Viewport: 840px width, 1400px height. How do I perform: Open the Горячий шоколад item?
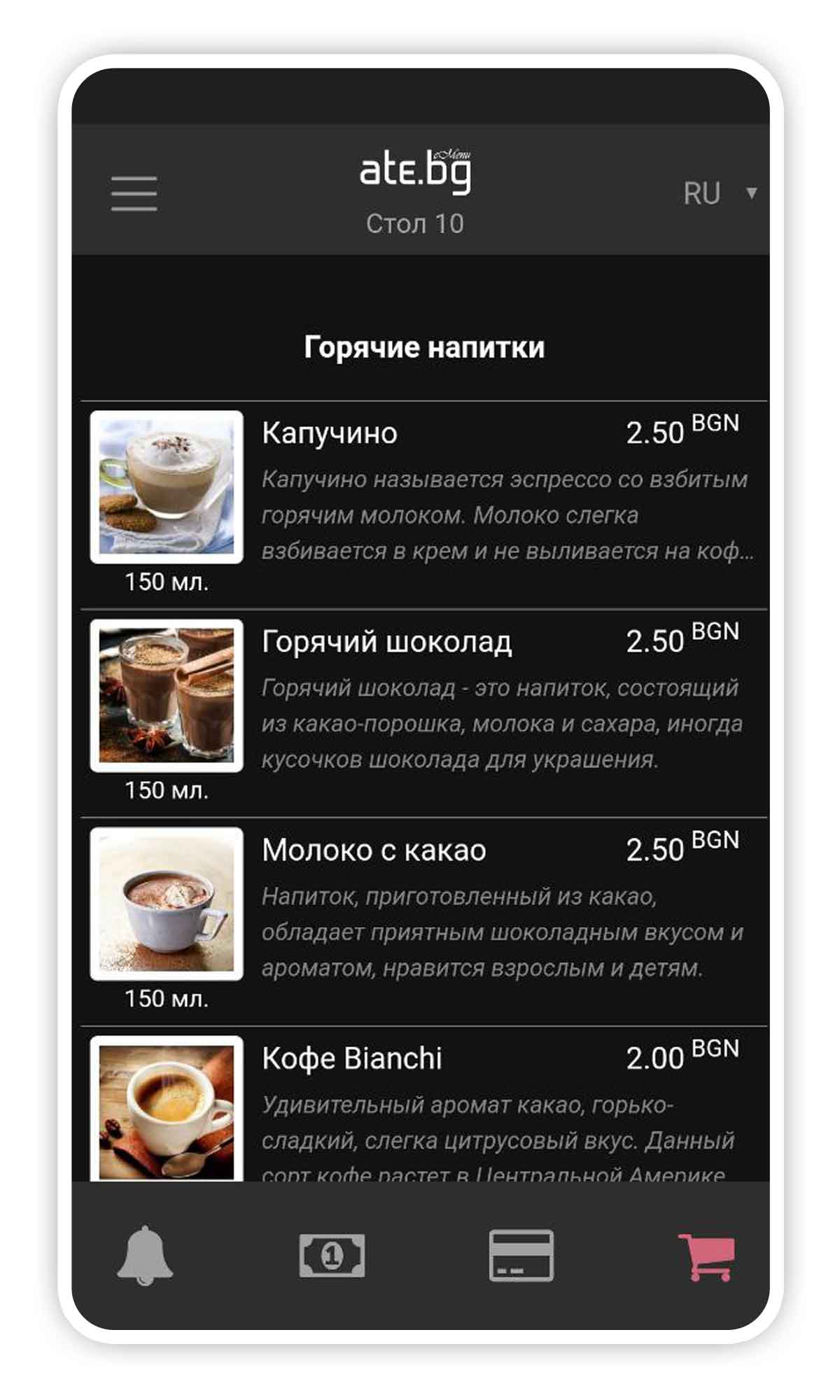[424, 713]
